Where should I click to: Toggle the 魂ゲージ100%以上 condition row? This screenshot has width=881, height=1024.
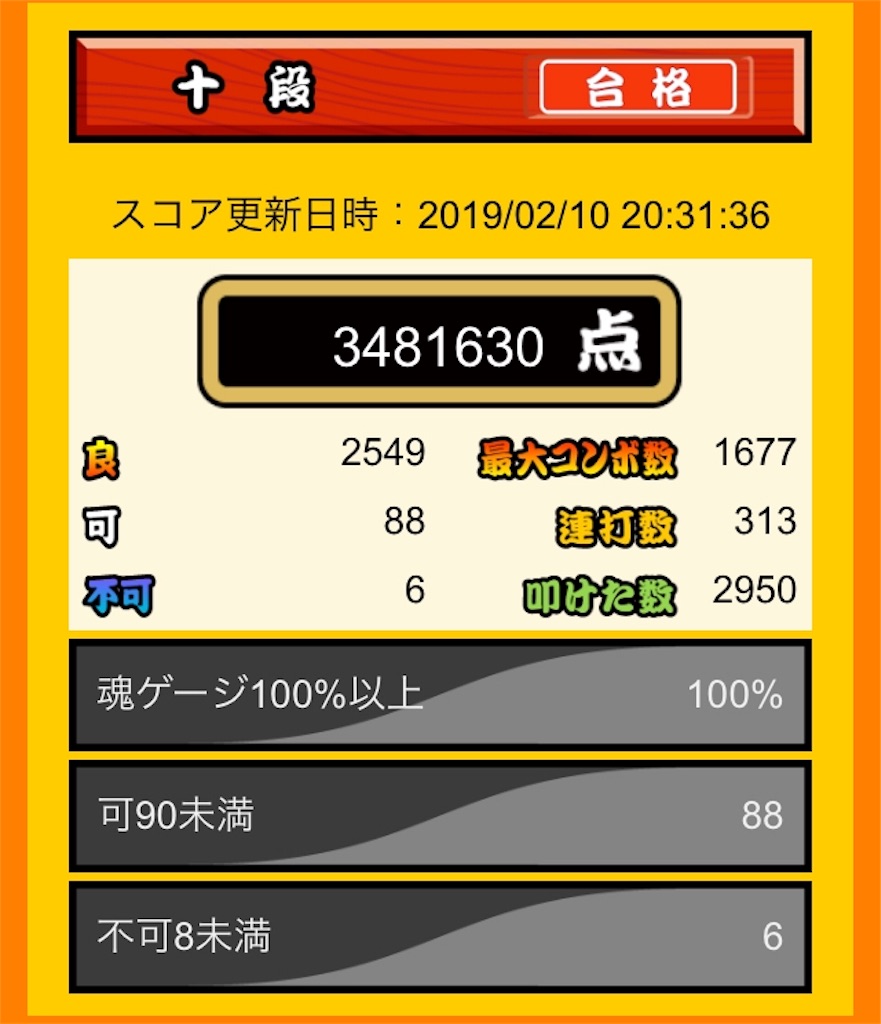pyautogui.click(x=440, y=695)
